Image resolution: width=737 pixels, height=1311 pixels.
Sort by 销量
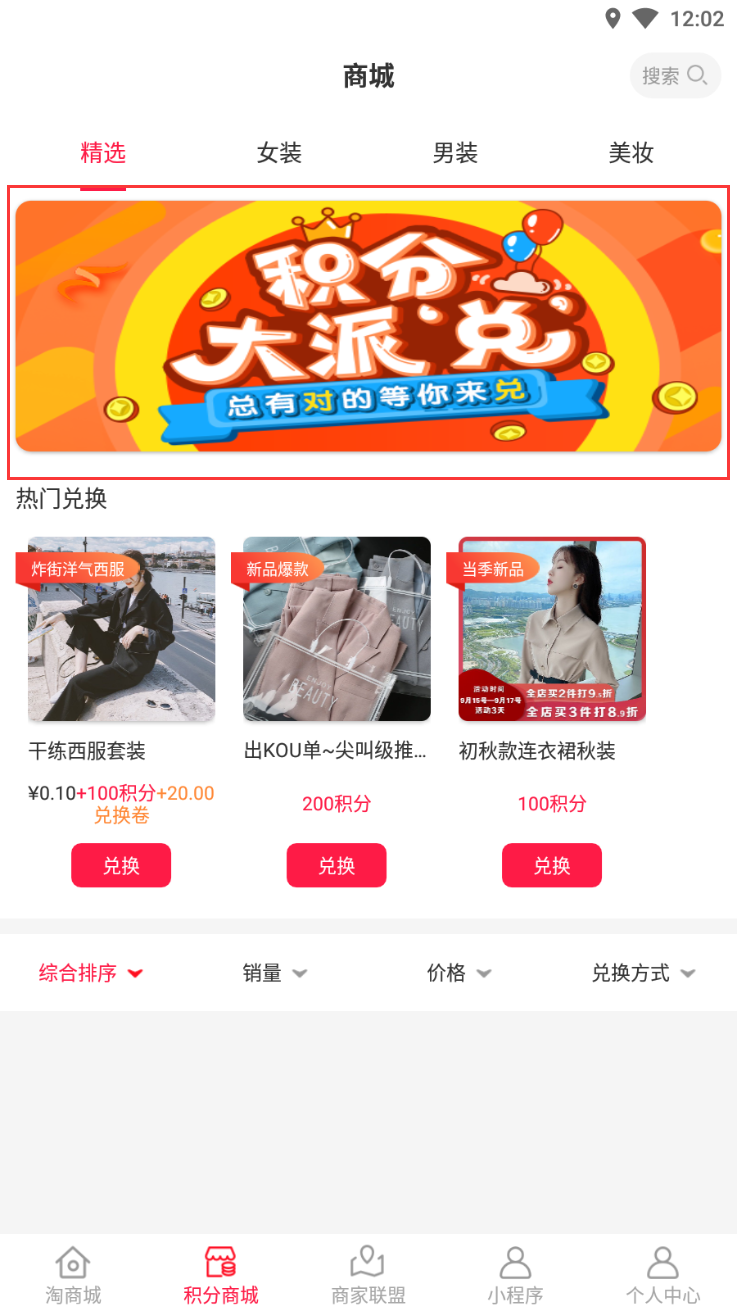click(x=274, y=973)
